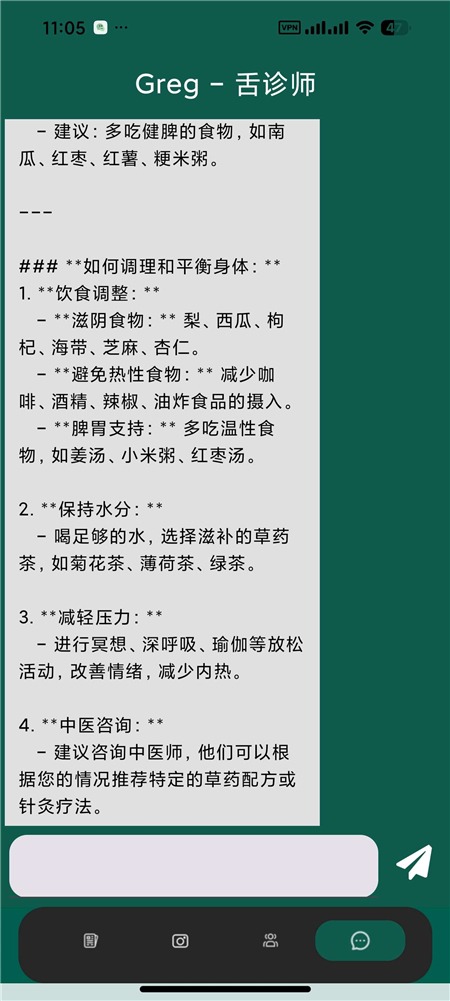Open the camera tab in bottom bar
This screenshot has height=1001, width=450.
tap(181, 940)
